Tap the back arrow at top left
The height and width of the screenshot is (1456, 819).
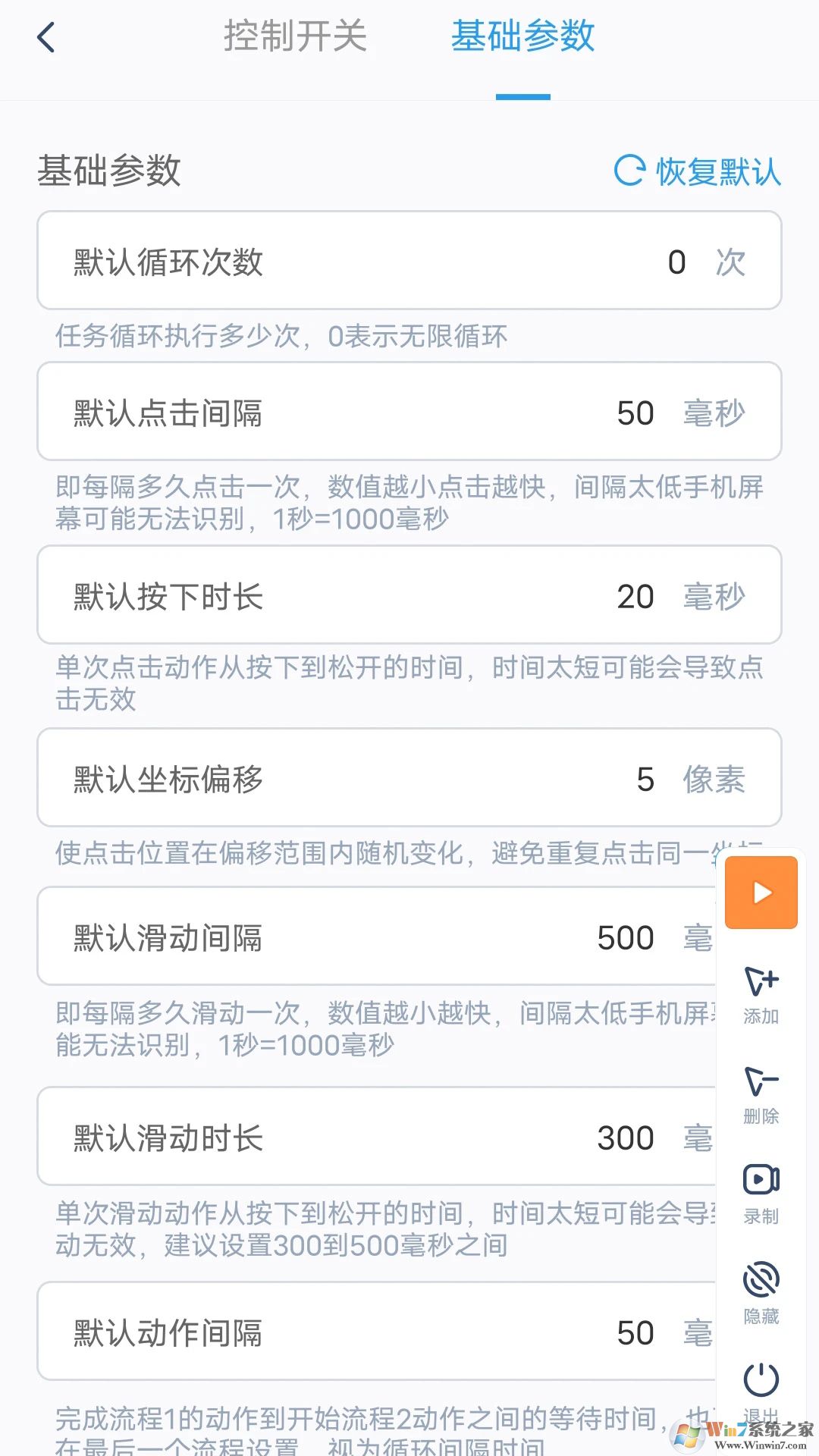45,36
